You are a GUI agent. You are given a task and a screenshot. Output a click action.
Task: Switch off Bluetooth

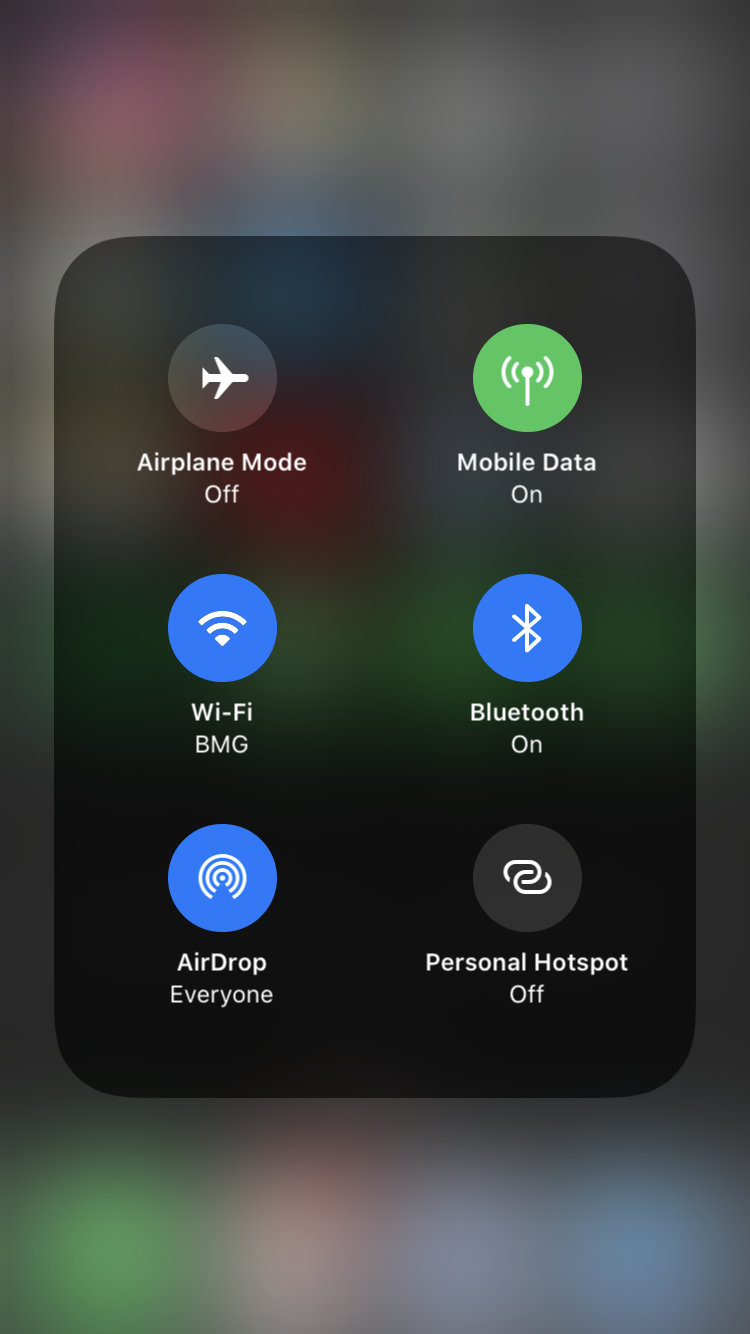(x=527, y=628)
